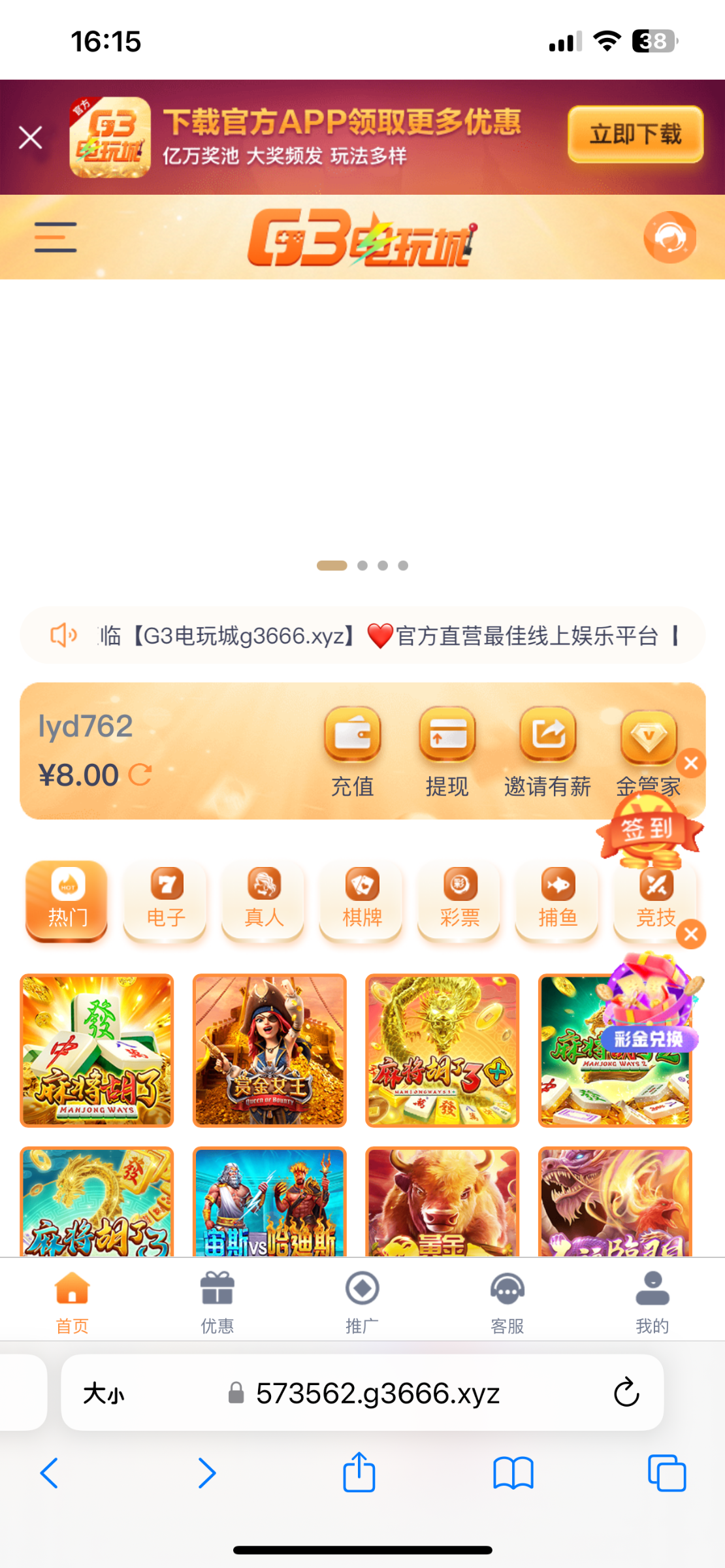The width and height of the screenshot is (725, 1568).
Task: Select the 棋牌 card games category
Action: tap(362, 900)
